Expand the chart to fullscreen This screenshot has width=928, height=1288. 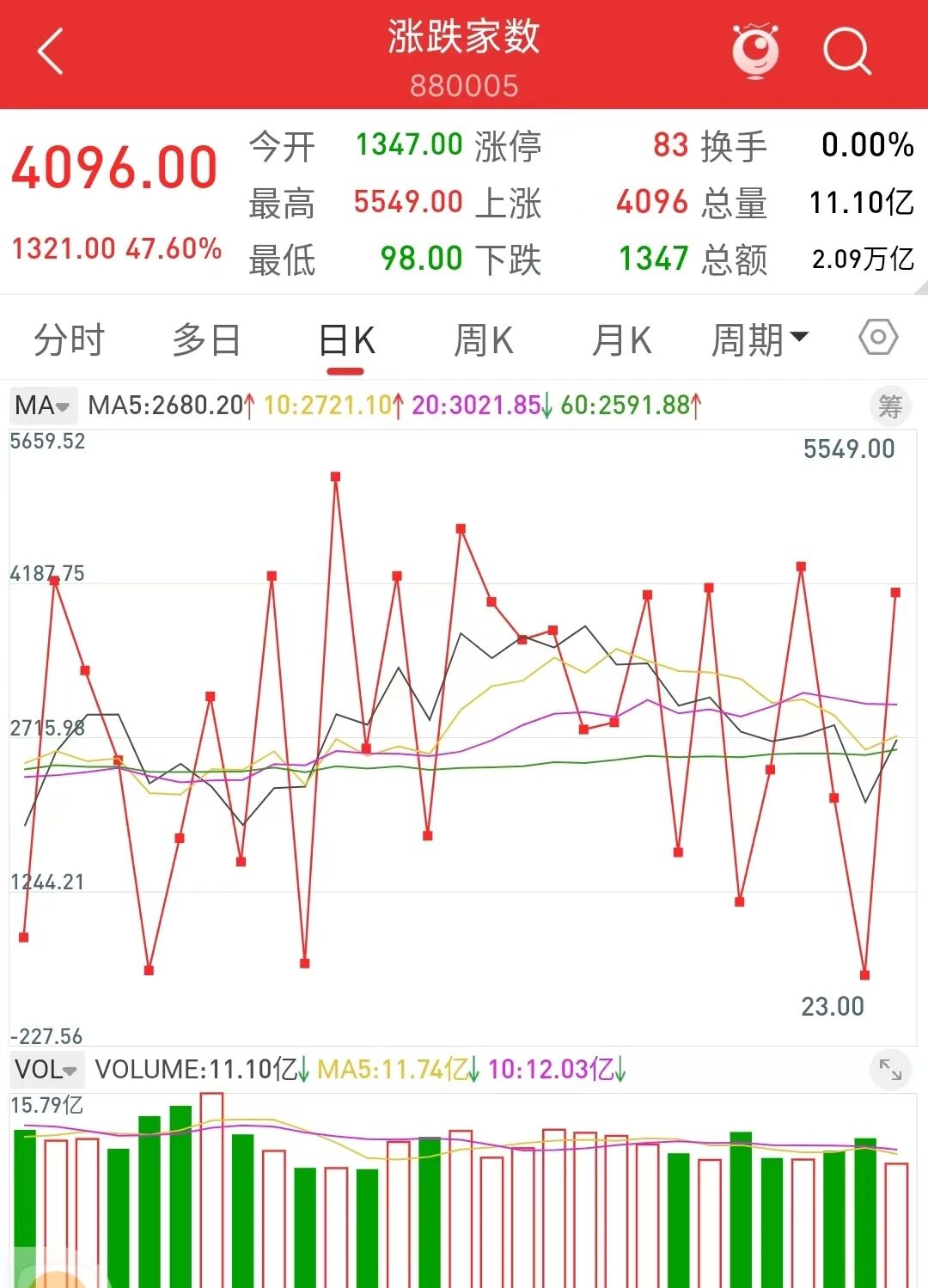click(x=890, y=1070)
